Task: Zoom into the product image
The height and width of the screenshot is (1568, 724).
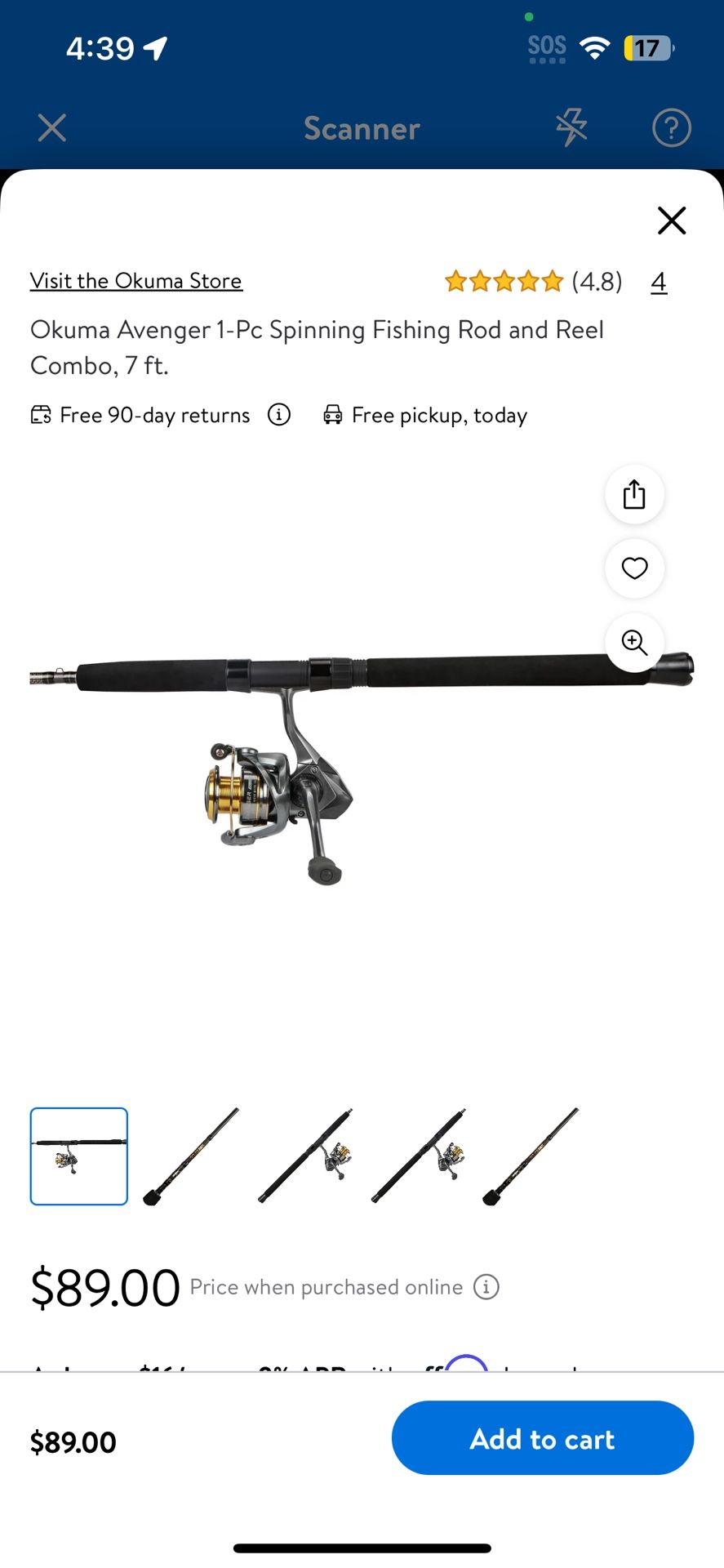Action: [634, 643]
